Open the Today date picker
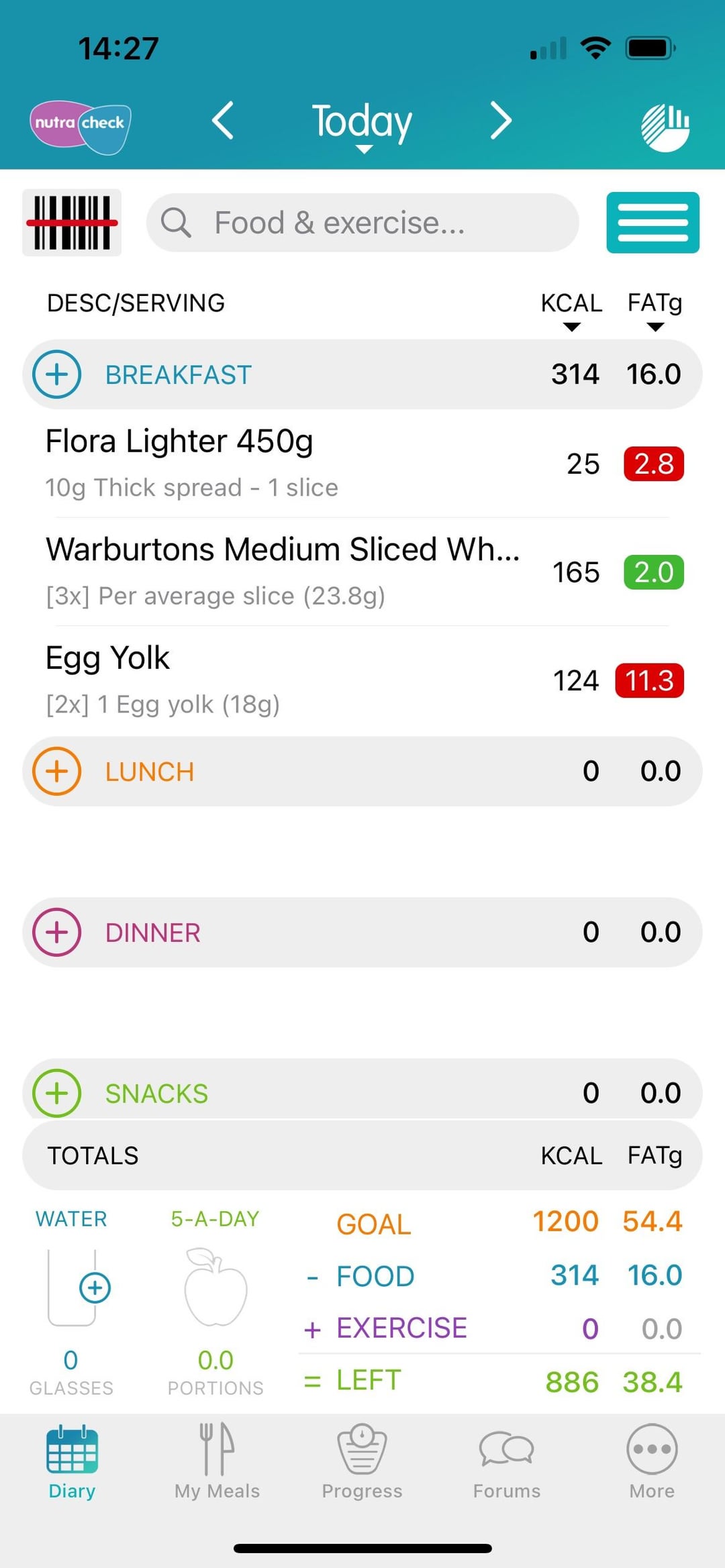 click(x=362, y=125)
